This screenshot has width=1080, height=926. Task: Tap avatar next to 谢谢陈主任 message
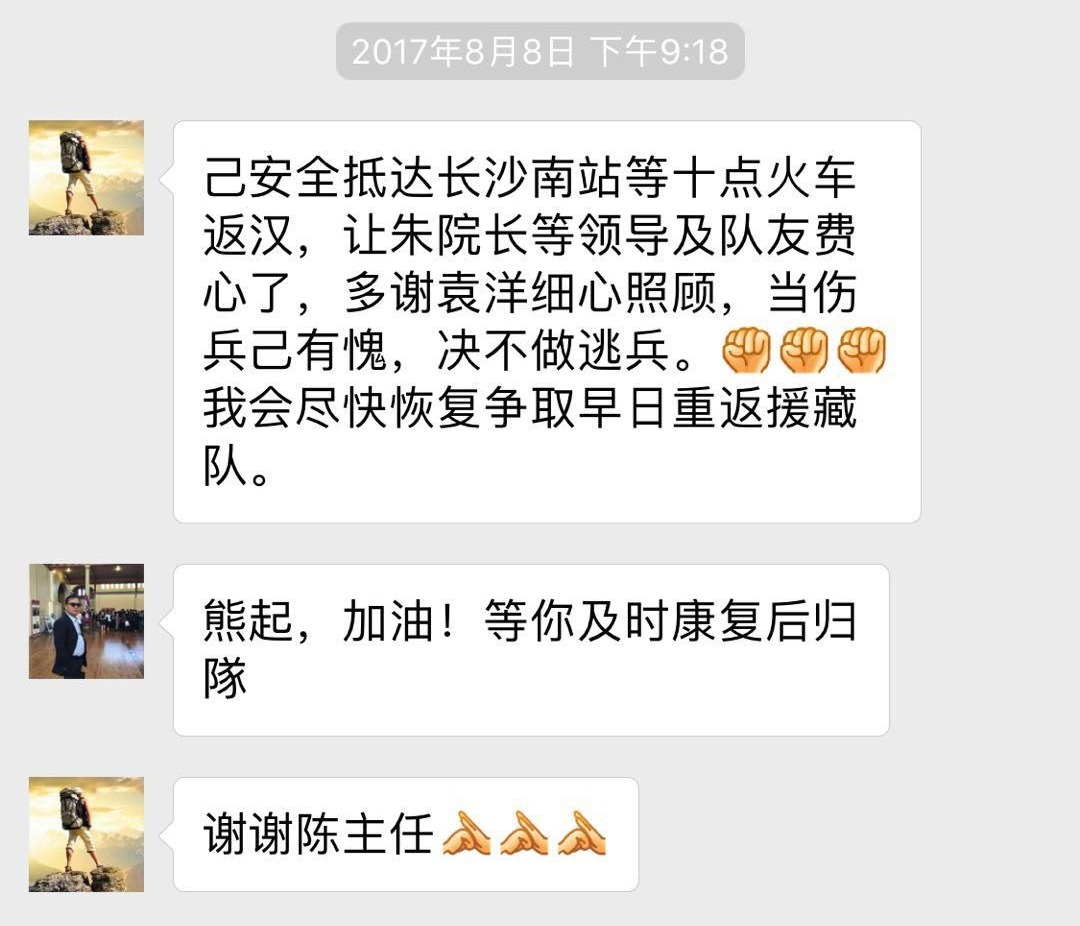(86, 834)
